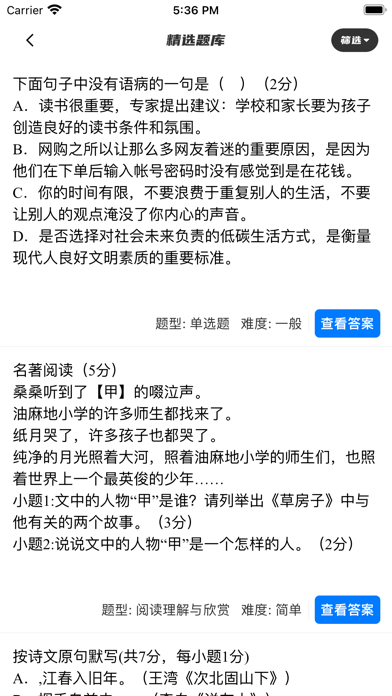Tap 查看答案 for the 阅读理解与欣赏 question
Screen dimensions: 392x696
coord(348,609)
